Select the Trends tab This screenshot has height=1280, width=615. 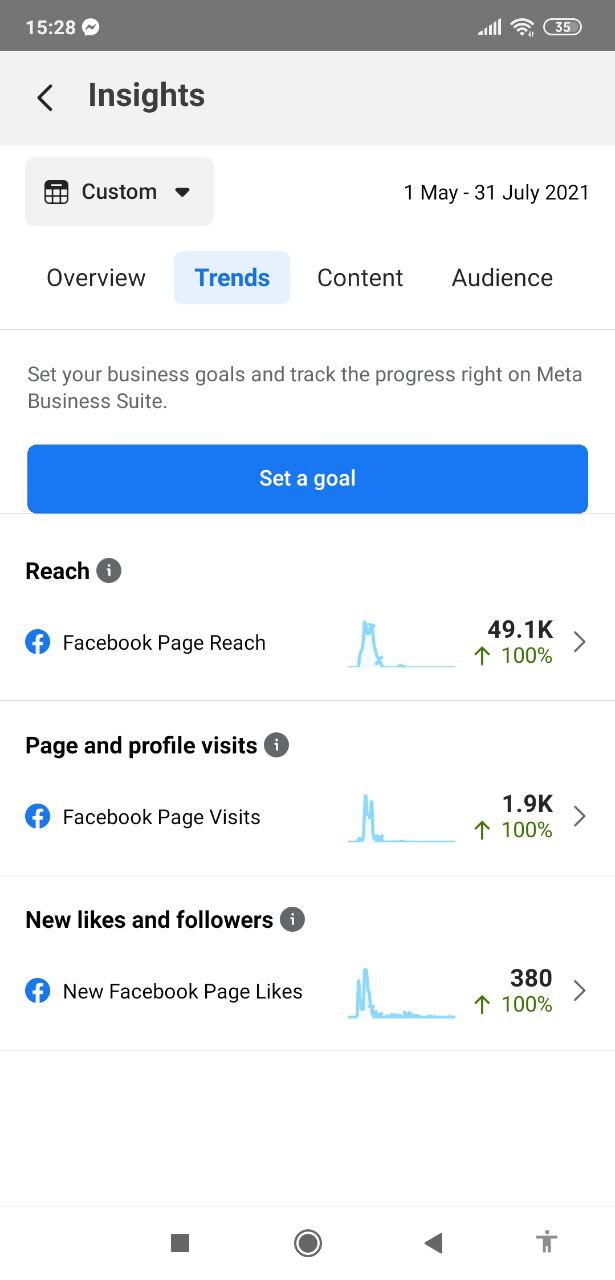(x=232, y=278)
